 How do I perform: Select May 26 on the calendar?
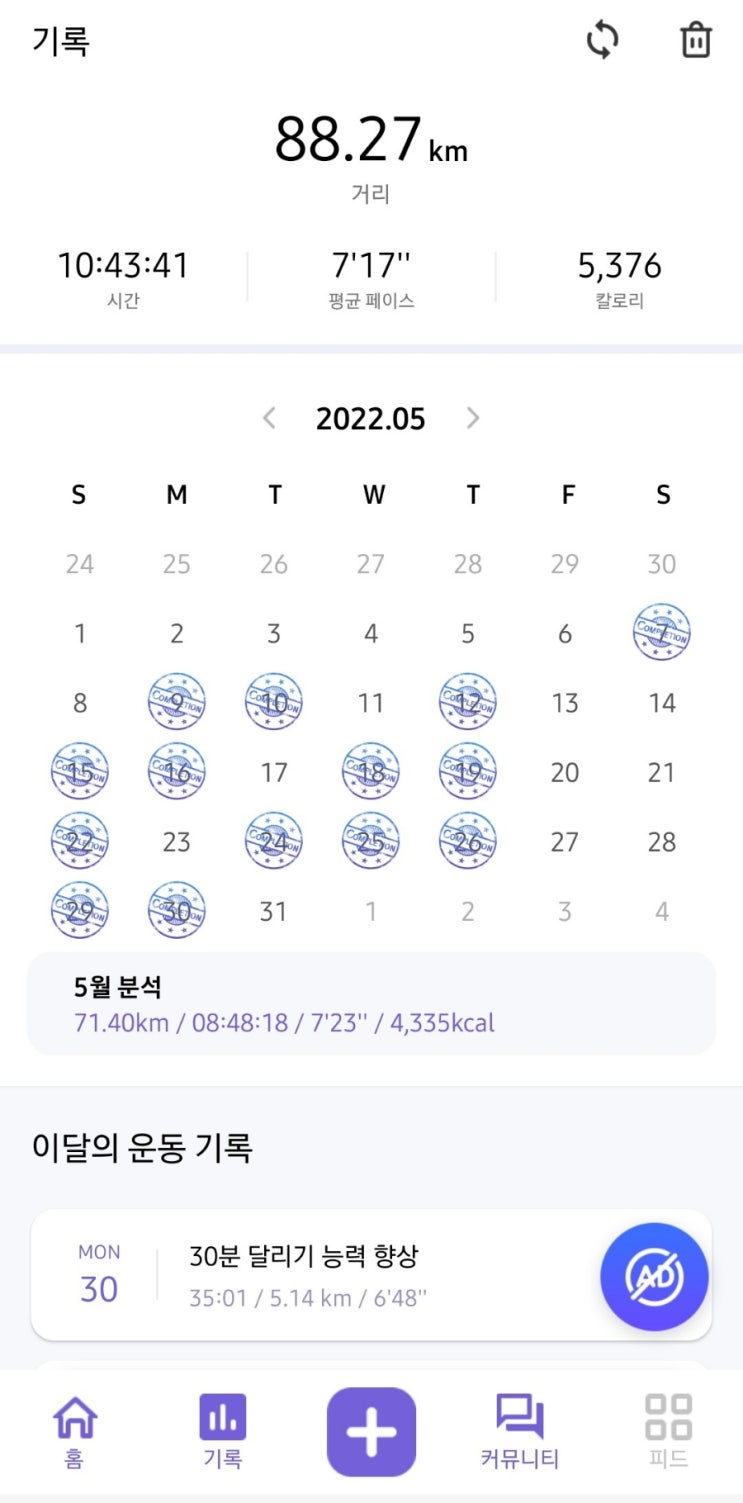(468, 841)
